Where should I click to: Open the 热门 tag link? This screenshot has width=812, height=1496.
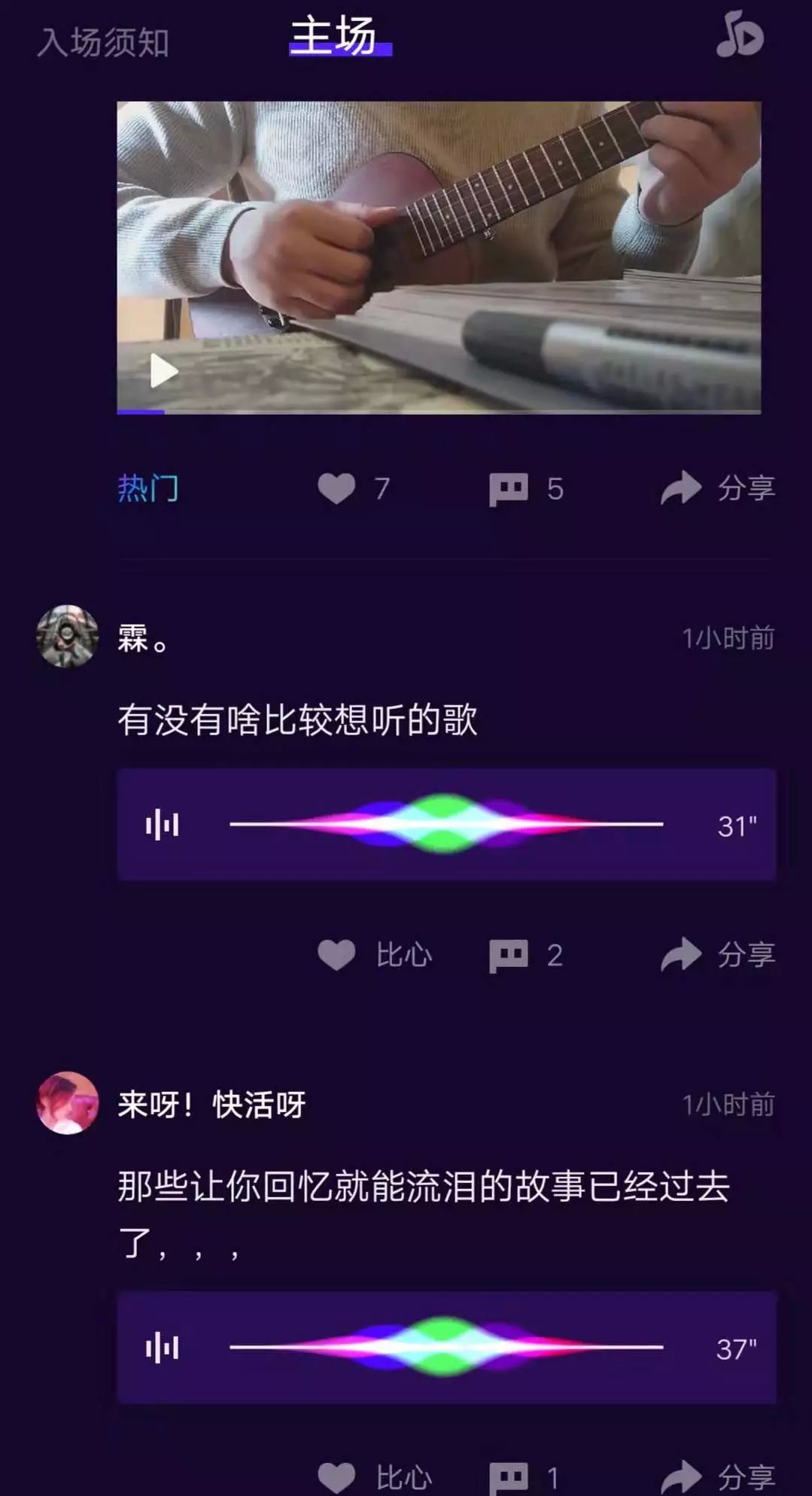[x=148, y=488]
